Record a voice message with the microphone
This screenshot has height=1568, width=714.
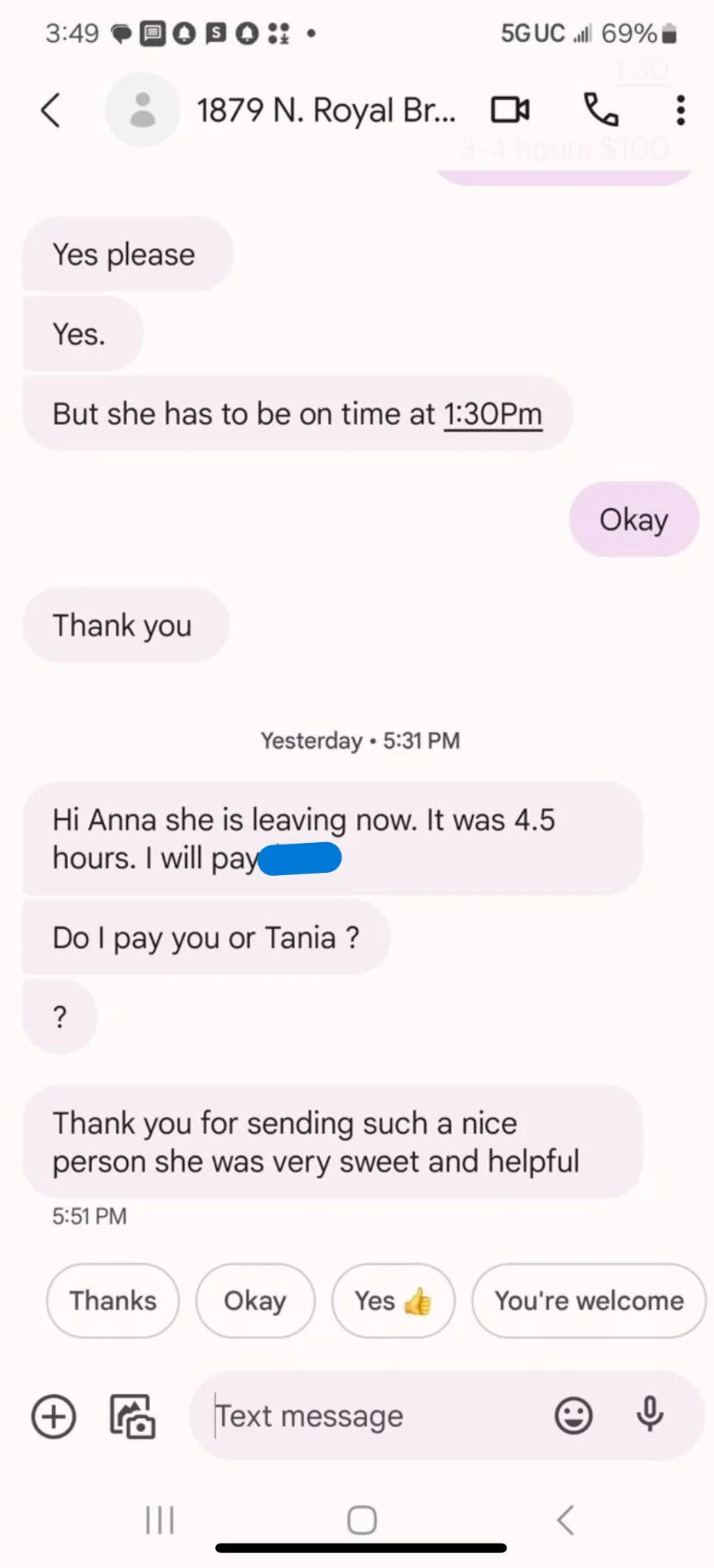pos(650,1415)
